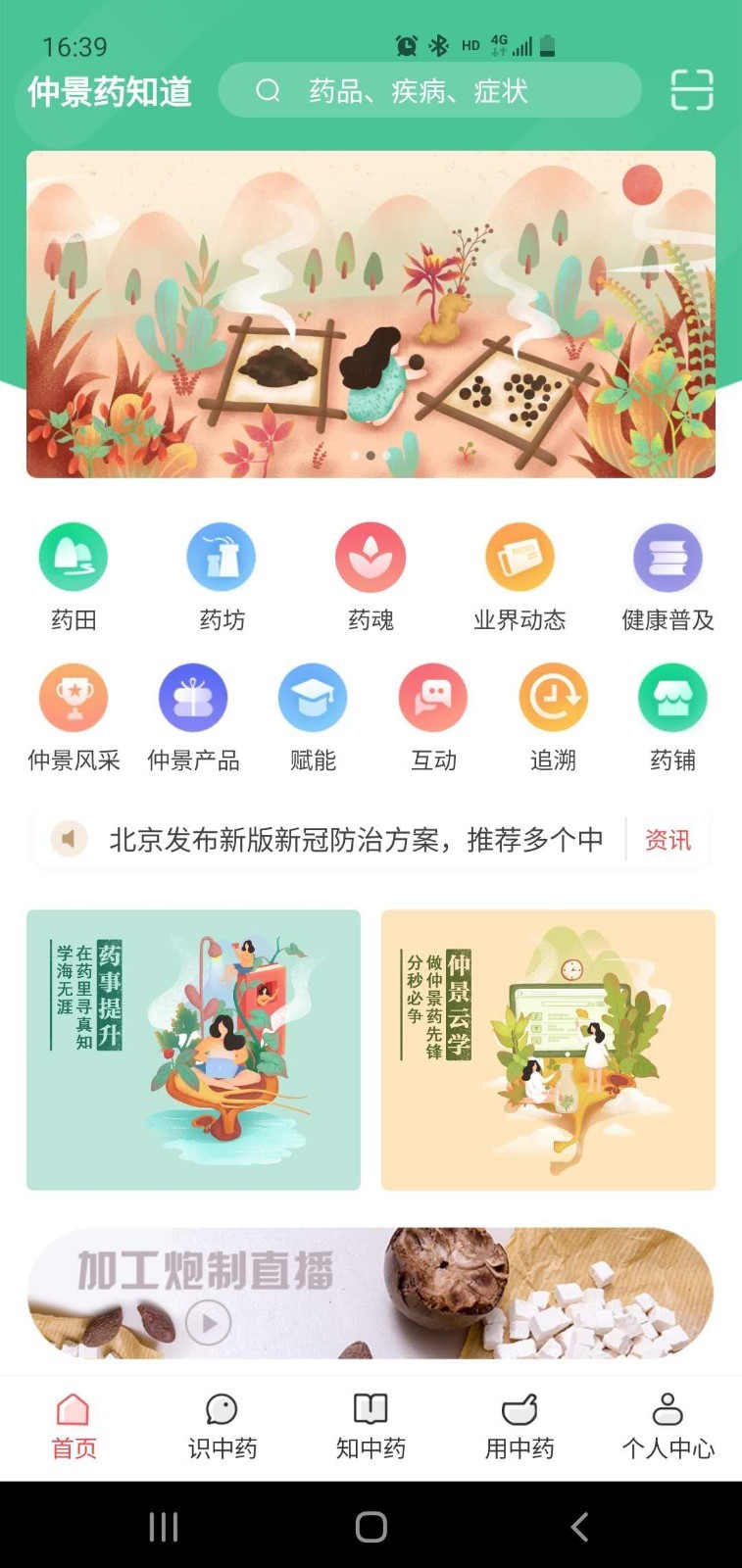
Task: Tap the 药品、疾病、症状 search box
Action: (x=429, y=90)
